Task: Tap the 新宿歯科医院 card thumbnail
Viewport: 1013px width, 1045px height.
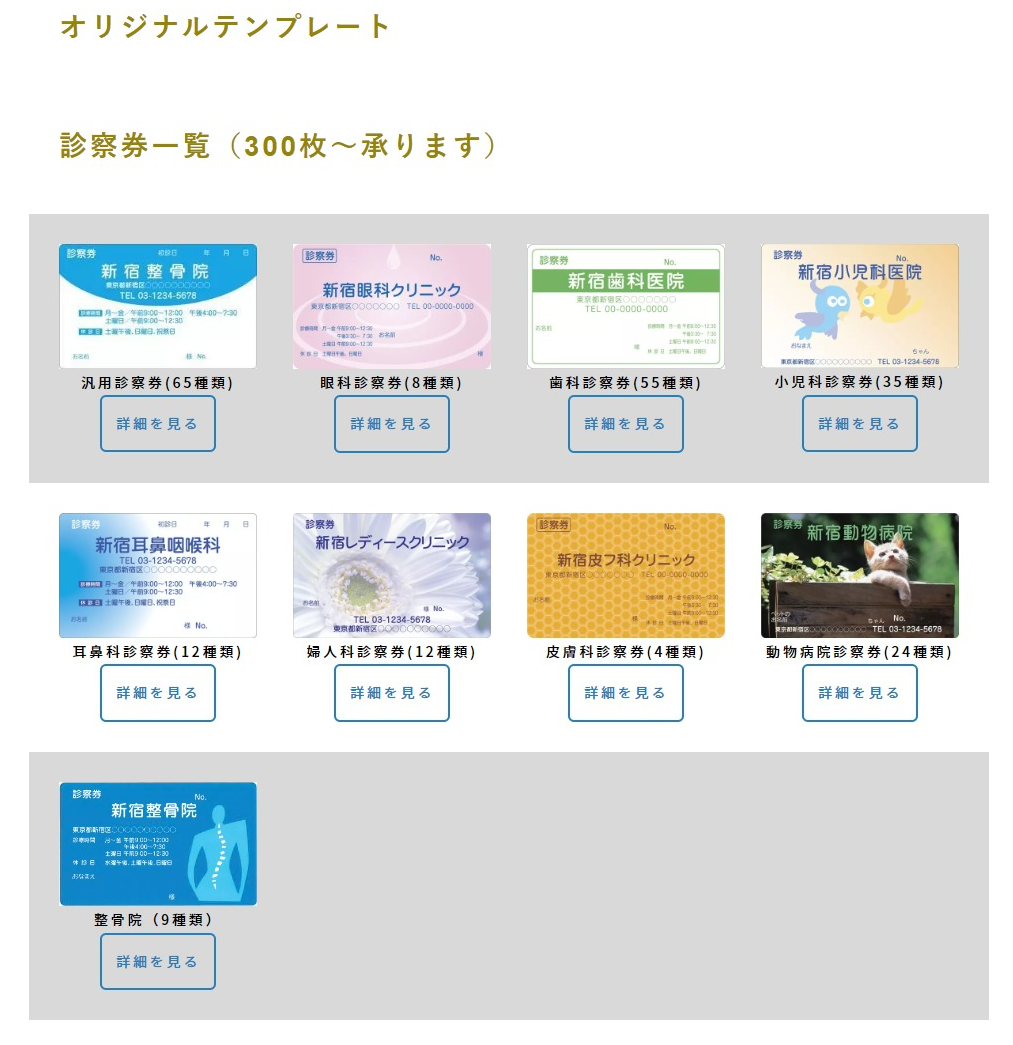Action: click(626, 306)
